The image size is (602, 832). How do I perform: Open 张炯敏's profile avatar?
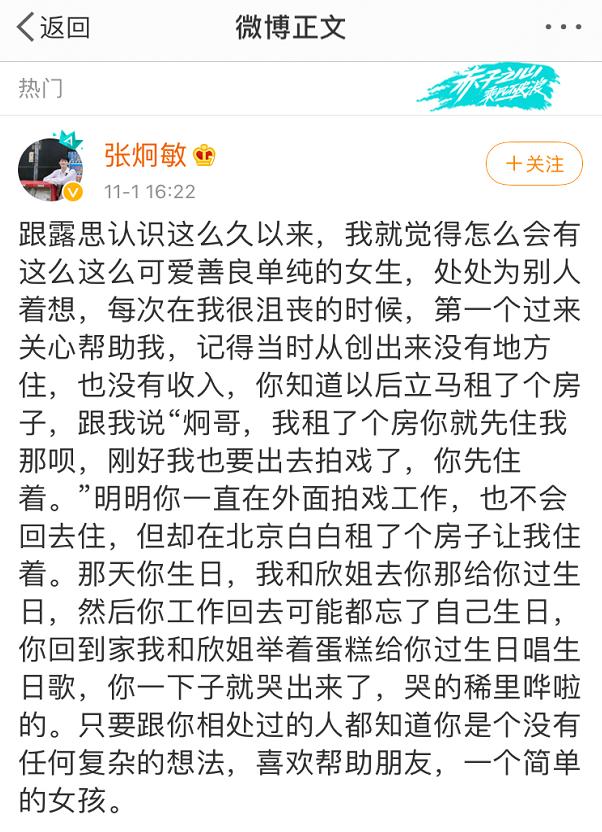point(50,167)
